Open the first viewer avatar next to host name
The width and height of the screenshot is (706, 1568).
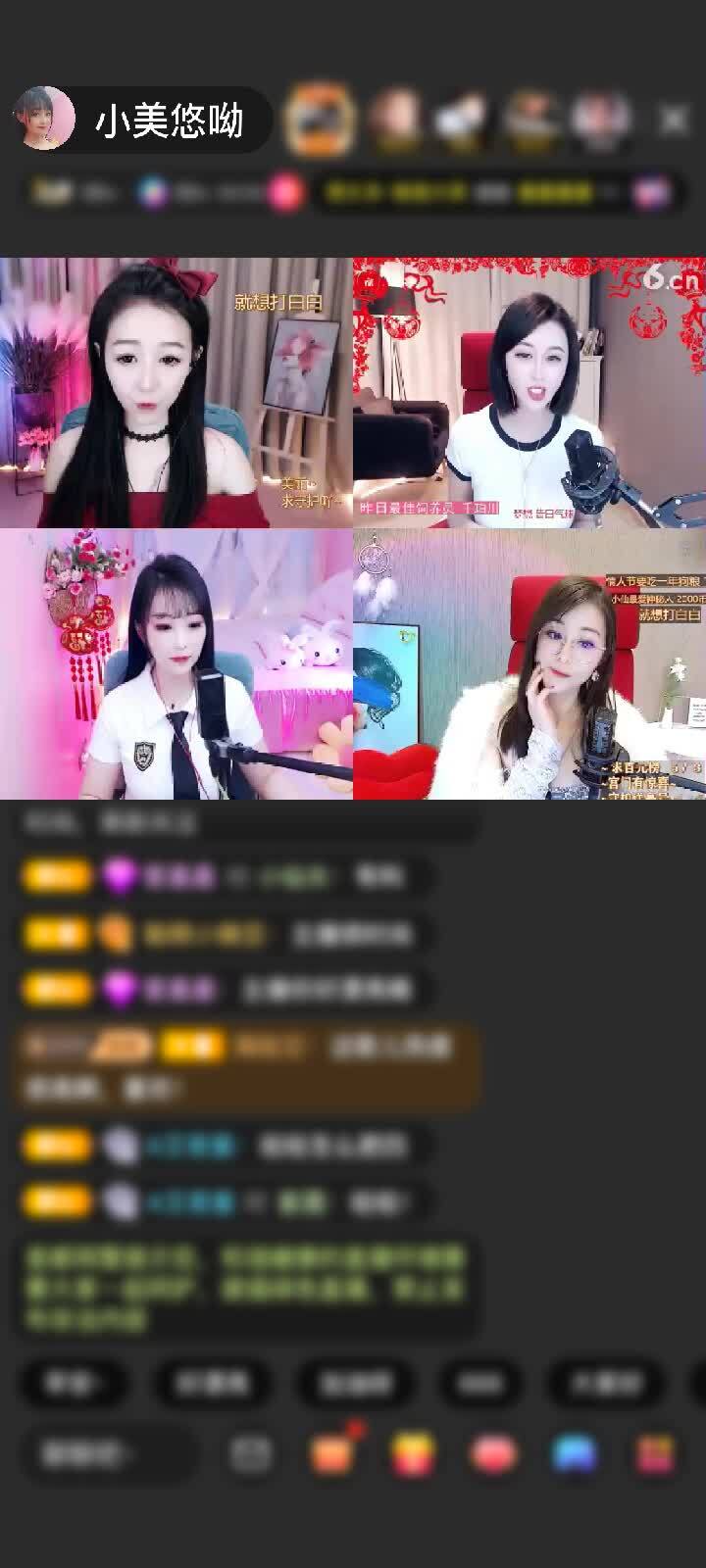click(319, 120)
